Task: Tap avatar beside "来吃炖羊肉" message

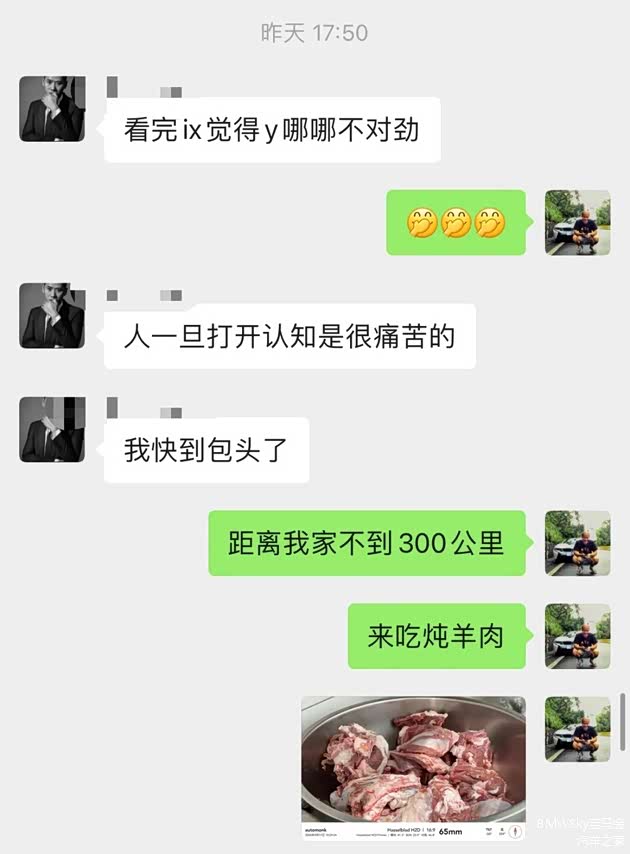Action: (577, 636)
